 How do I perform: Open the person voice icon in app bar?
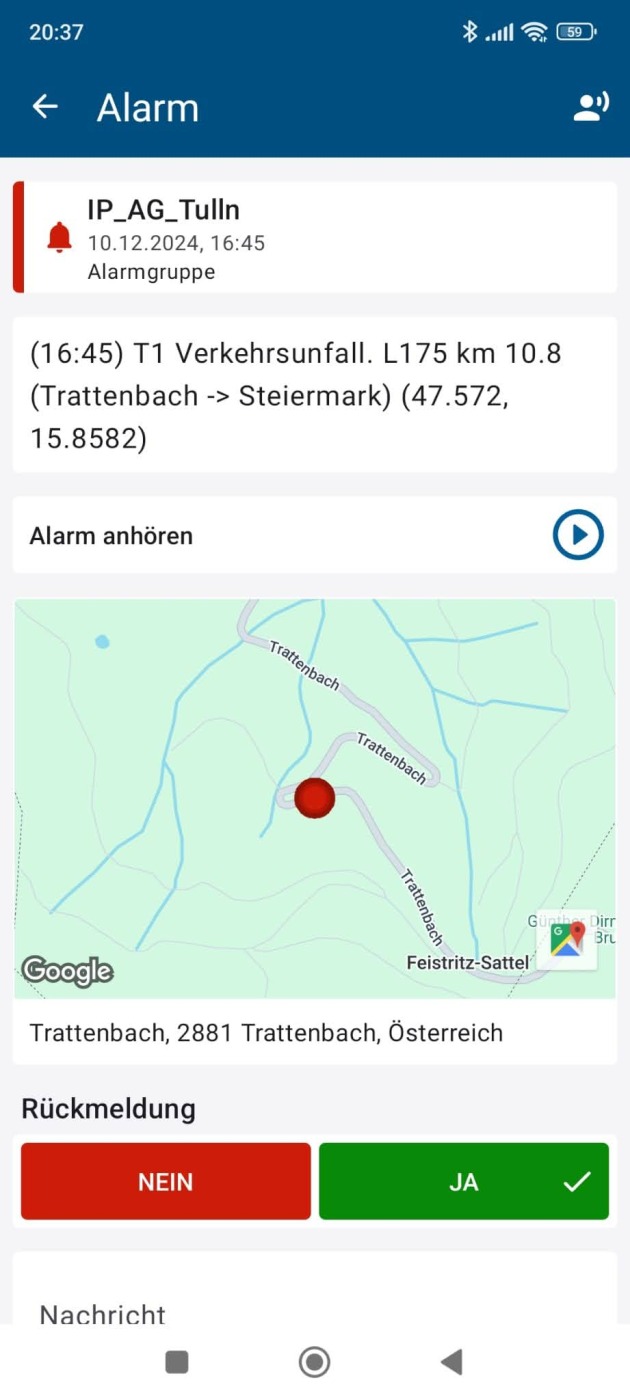pos(590,107)
